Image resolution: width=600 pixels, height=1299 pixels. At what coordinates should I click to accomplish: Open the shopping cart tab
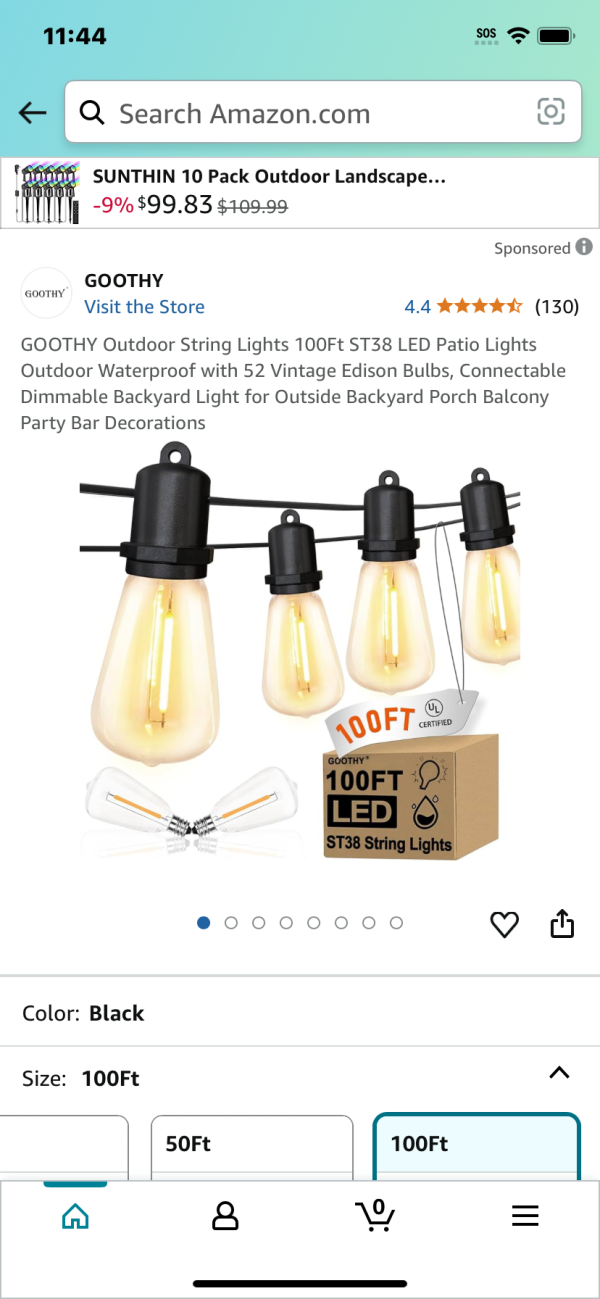(x=375, y=1216)
